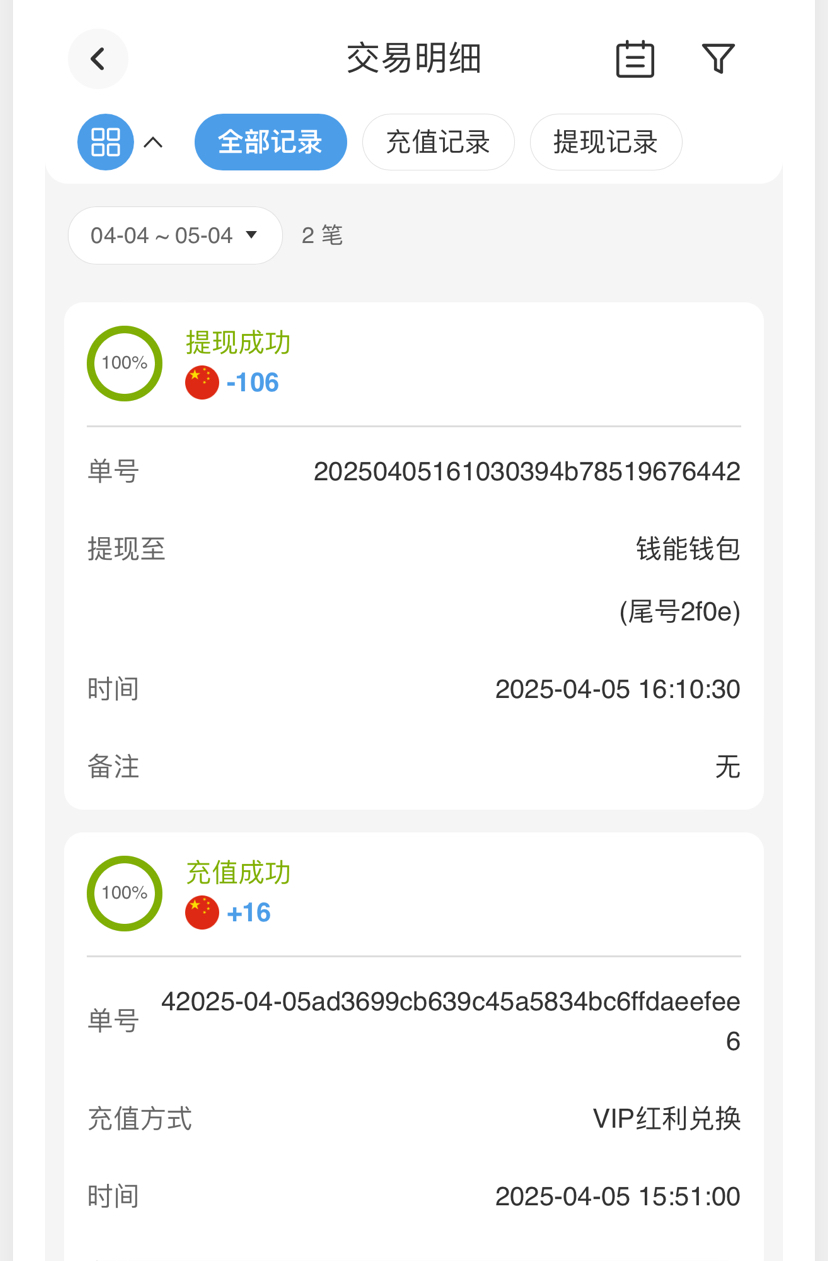Expand the 04-04 ~ 05-04 date range dropdown
This screenshot has height=1261, width=828.
(175, 236)
